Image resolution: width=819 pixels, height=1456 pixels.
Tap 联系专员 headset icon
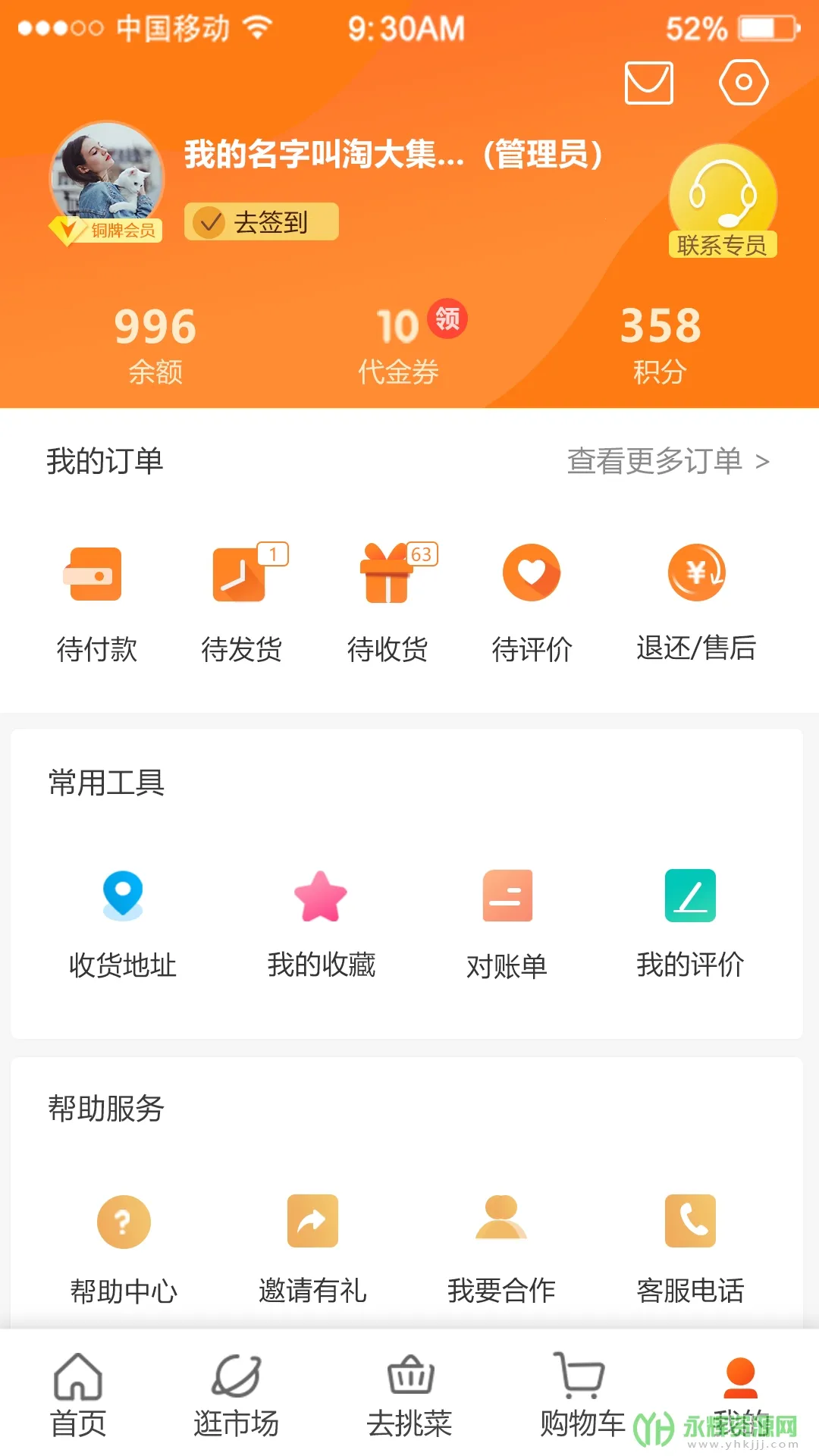point(722,193)
